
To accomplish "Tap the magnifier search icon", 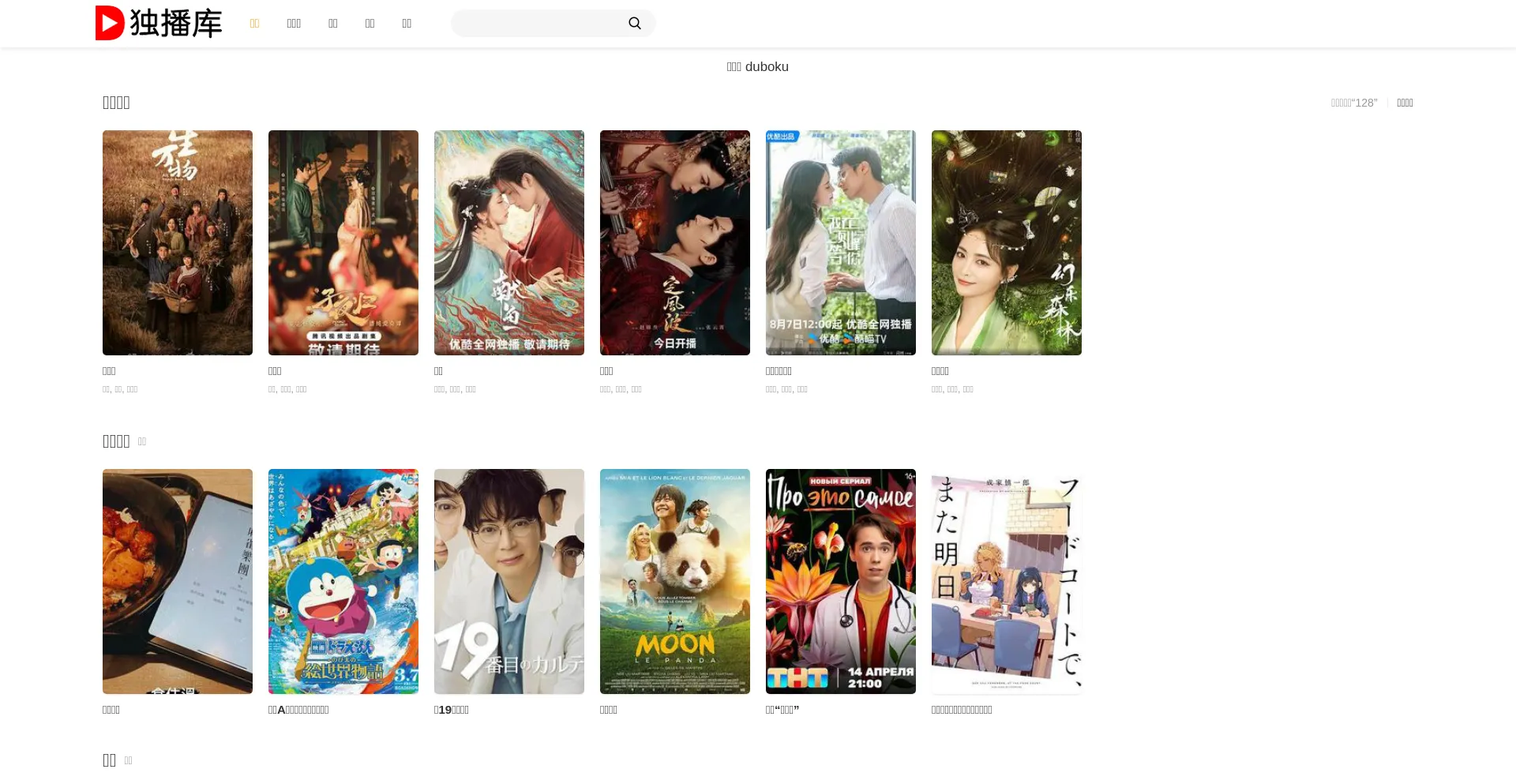I will pos(635,24).
